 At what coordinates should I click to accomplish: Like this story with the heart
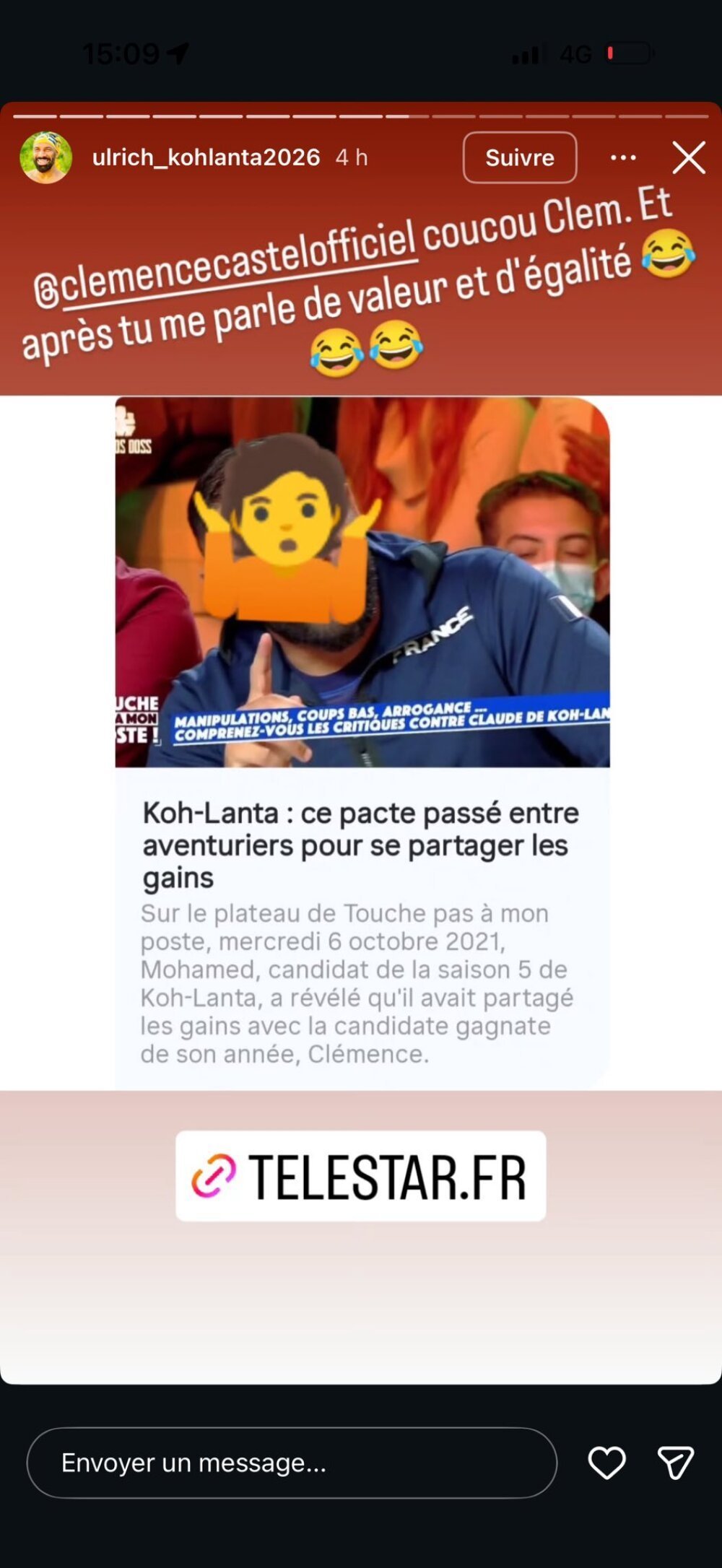606,1463
